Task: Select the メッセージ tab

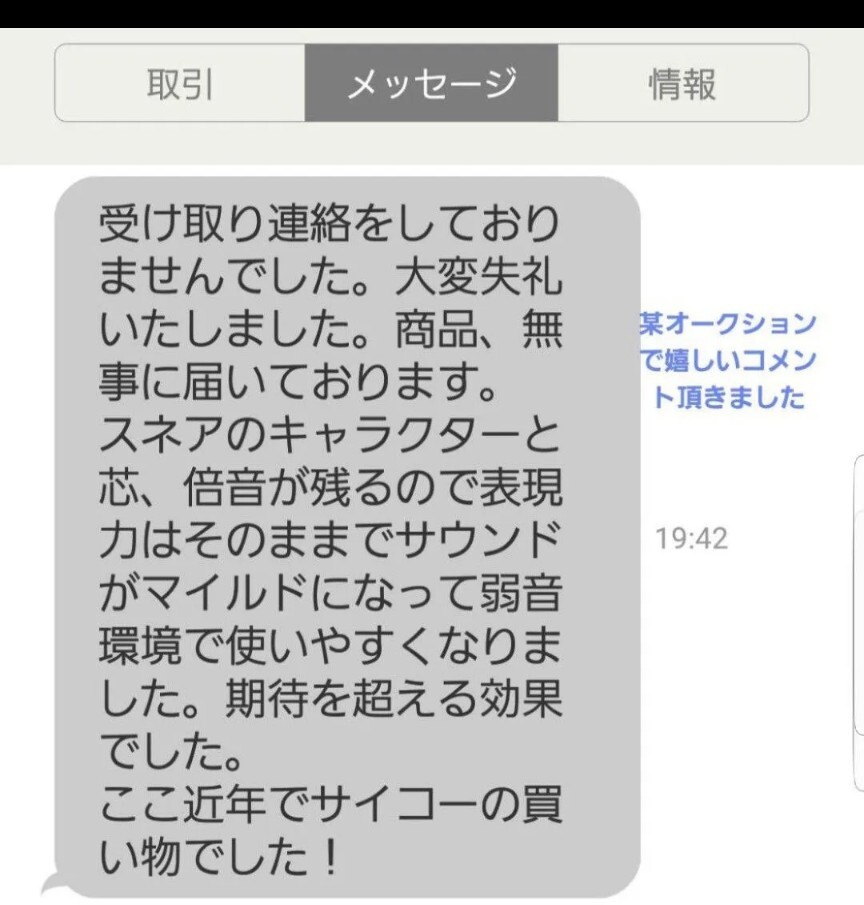Action: (431, 83)
